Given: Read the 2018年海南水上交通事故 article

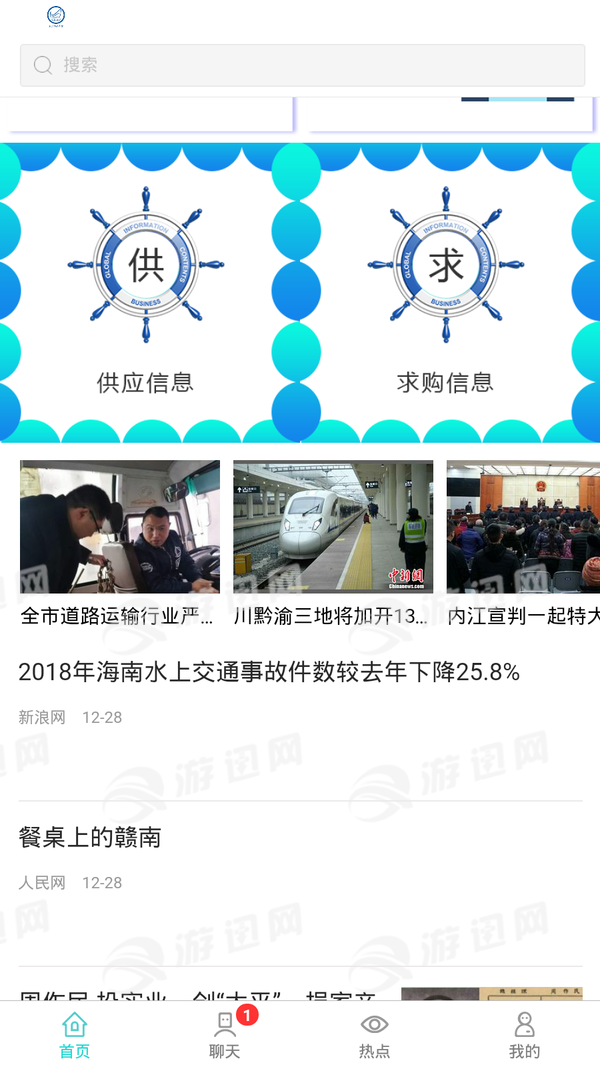Looking at the screenshot, I should (x=269, y=672).
